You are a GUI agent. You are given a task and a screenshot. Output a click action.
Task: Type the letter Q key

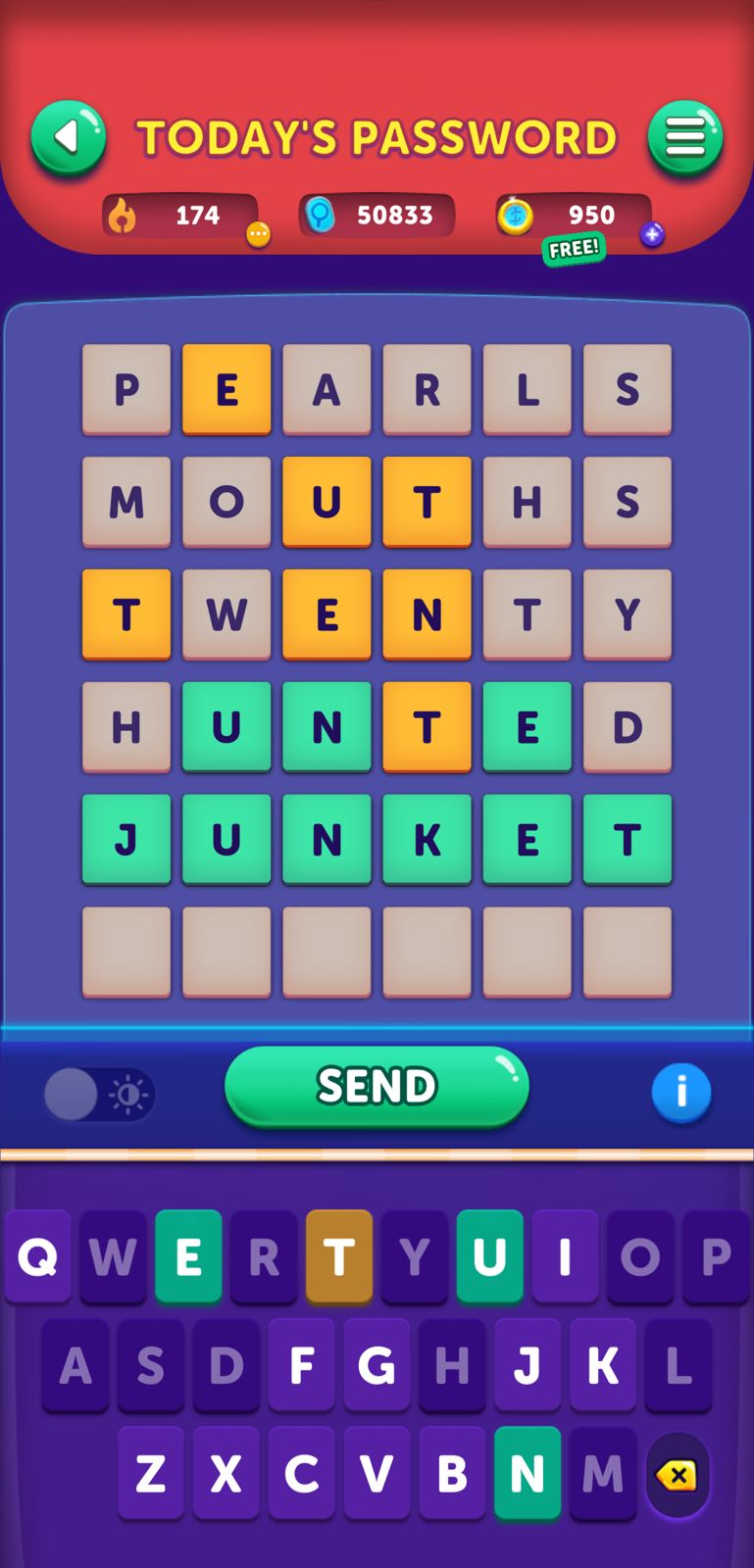coord(37,1255)
